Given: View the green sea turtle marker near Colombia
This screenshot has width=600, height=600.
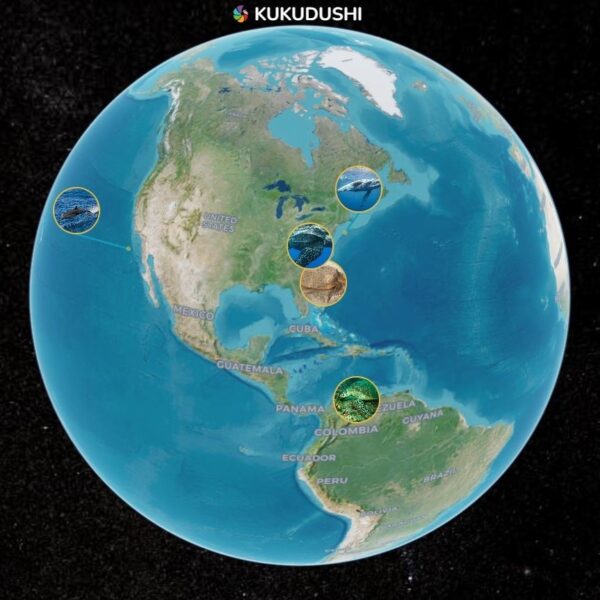Looking at the screenshot, I should 357,399.
